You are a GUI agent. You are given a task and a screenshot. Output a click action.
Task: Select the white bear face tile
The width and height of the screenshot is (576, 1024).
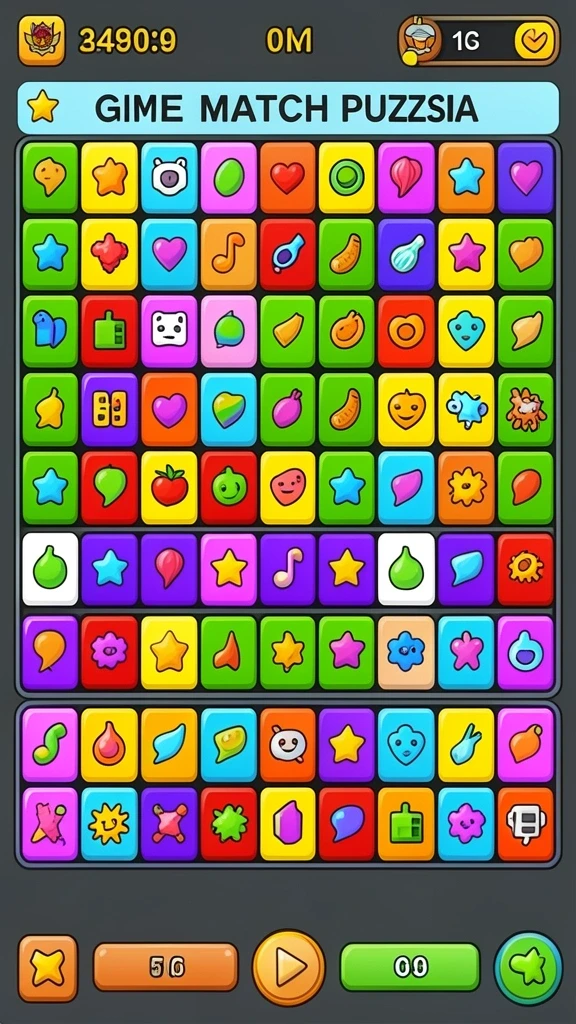coord(170,177)
